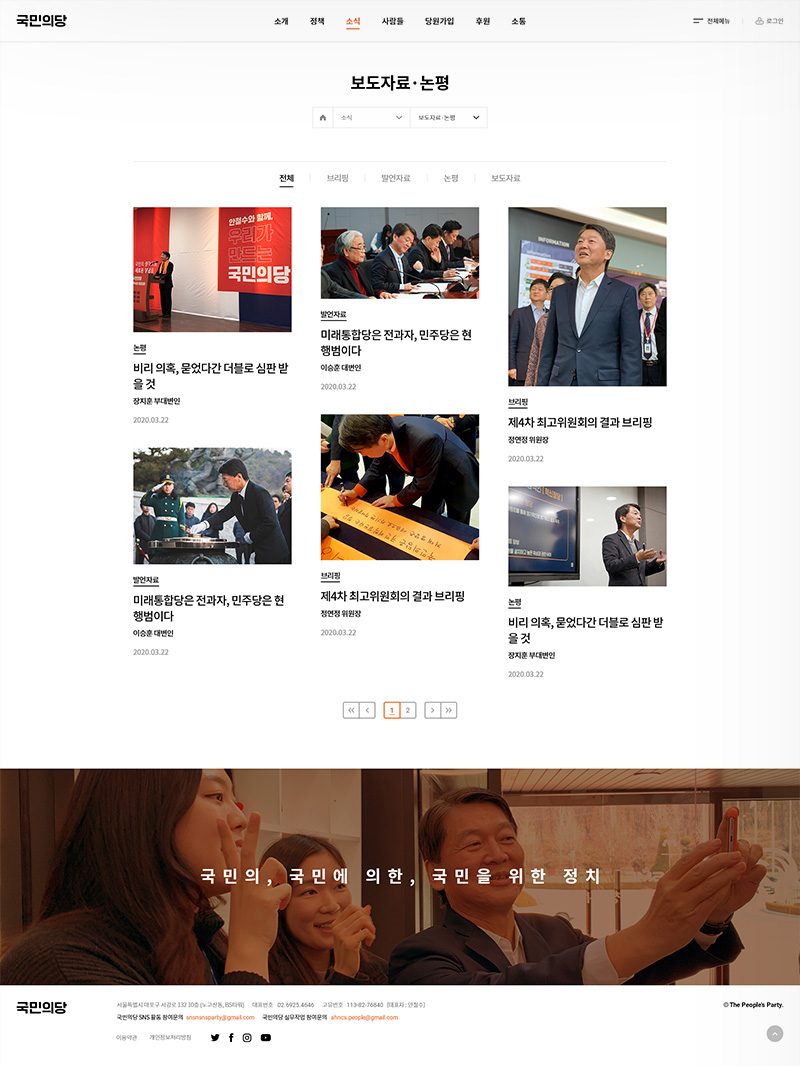Open the 소통 navigation item
This screenshot has height=1066, width=800.
pyautogui.click(x=518, y=20)
